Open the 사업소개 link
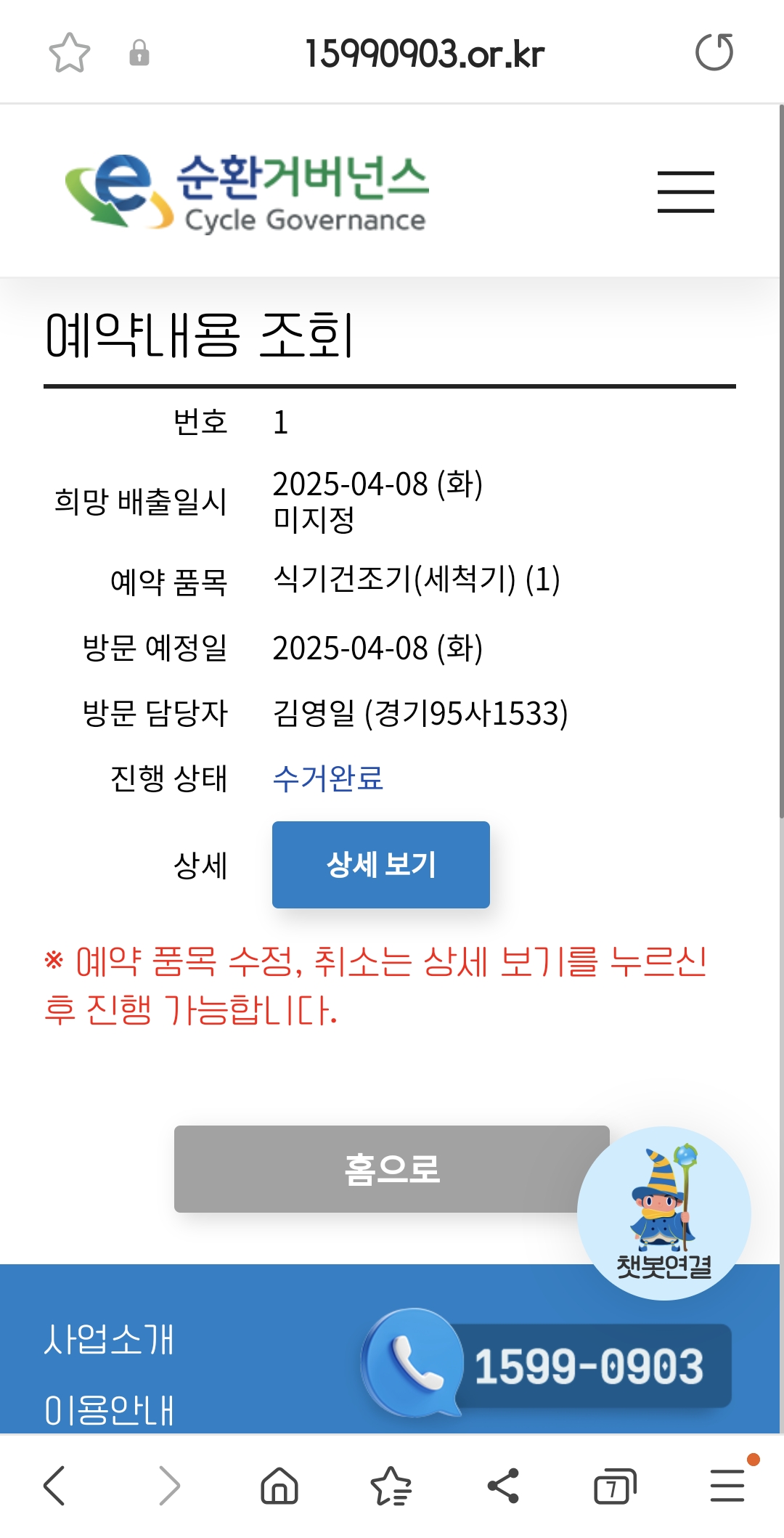This screenshot has height=1538, width=784. click(x=109, y=1339)
